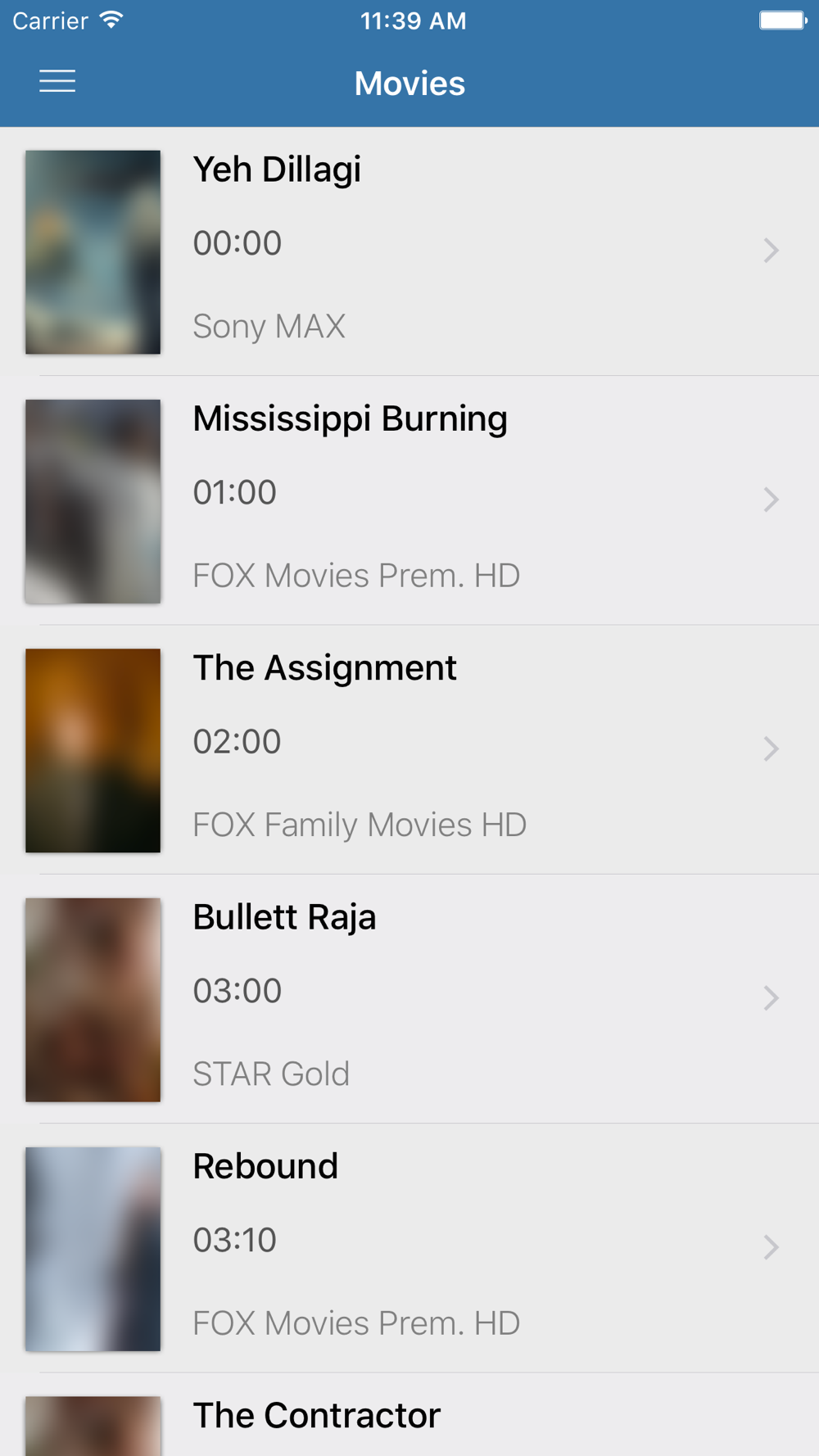Image resolution: width=819 pixels, height=1456 pixels.
Task: Open the Yeh Dillagi movie entry
Action: click(409, 251)
